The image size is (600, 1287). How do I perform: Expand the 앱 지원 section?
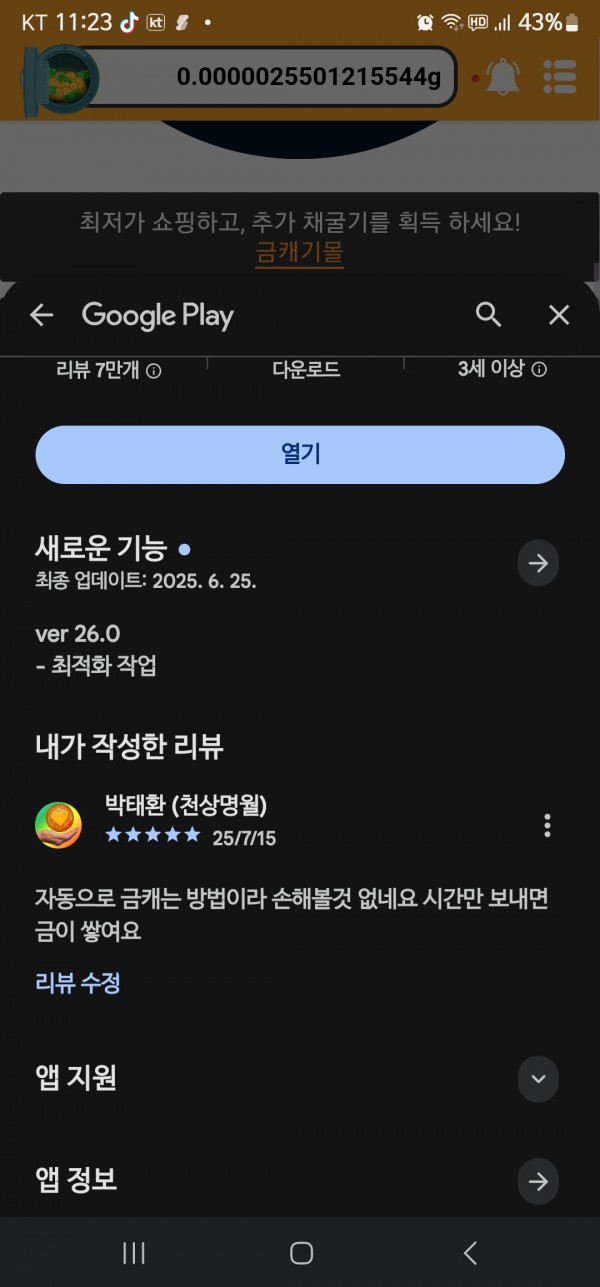pyautogui.click(x=538, y=1078)
